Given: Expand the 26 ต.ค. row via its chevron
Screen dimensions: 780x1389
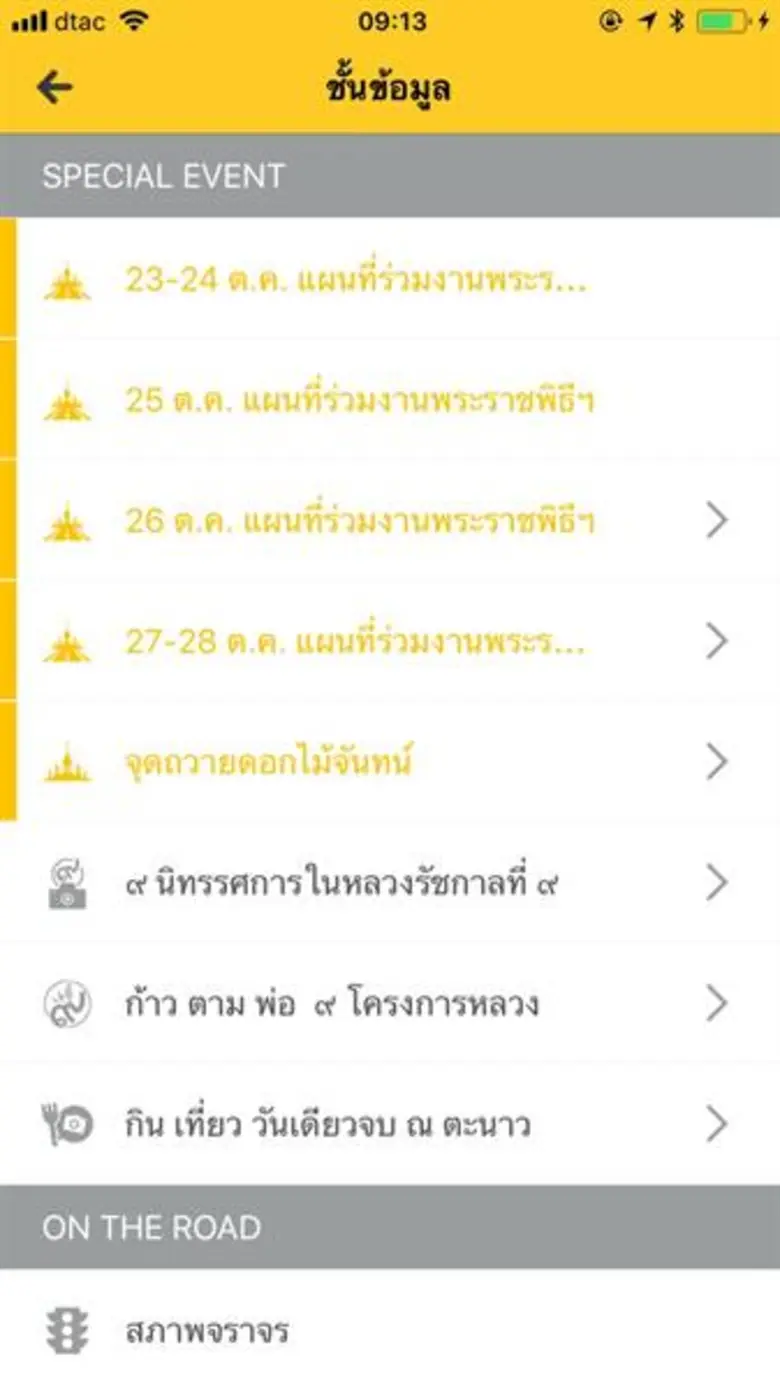Looking at the screenshot, I should pyautogui.click(x=716, y=520).
